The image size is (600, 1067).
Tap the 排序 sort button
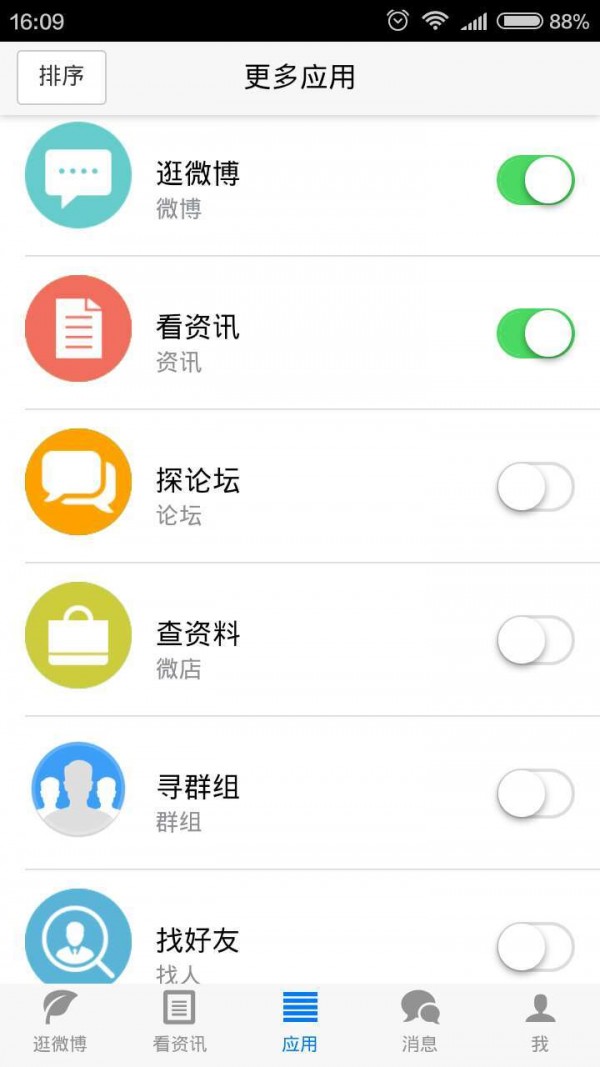tap(61, 77)
